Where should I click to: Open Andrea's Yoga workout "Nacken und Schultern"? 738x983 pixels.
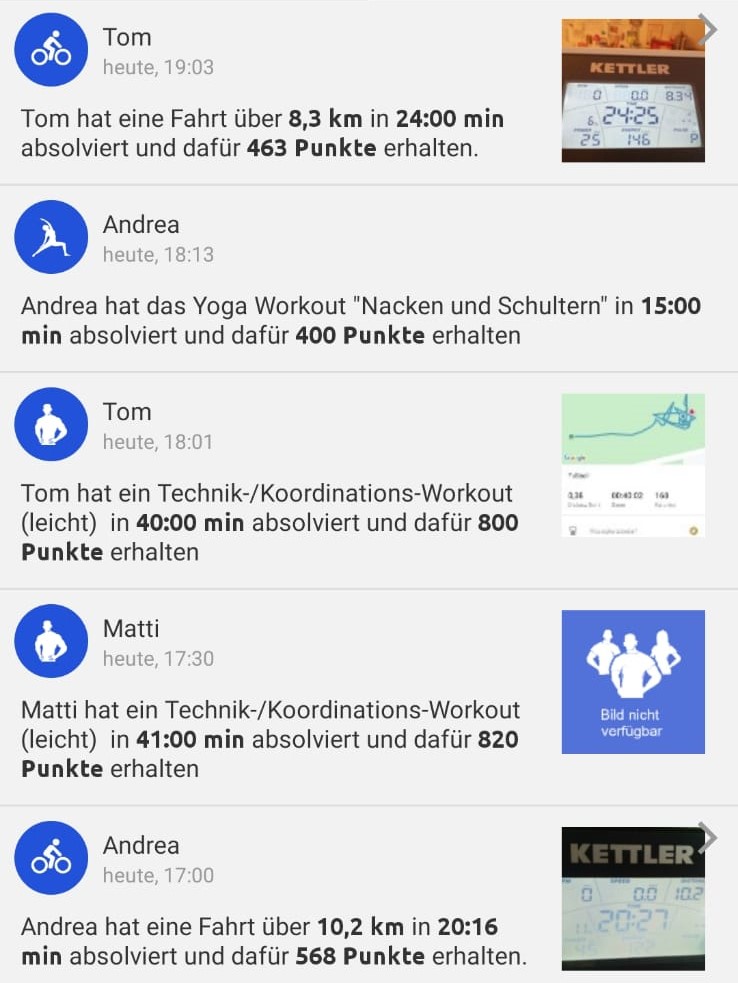[360, 320]
